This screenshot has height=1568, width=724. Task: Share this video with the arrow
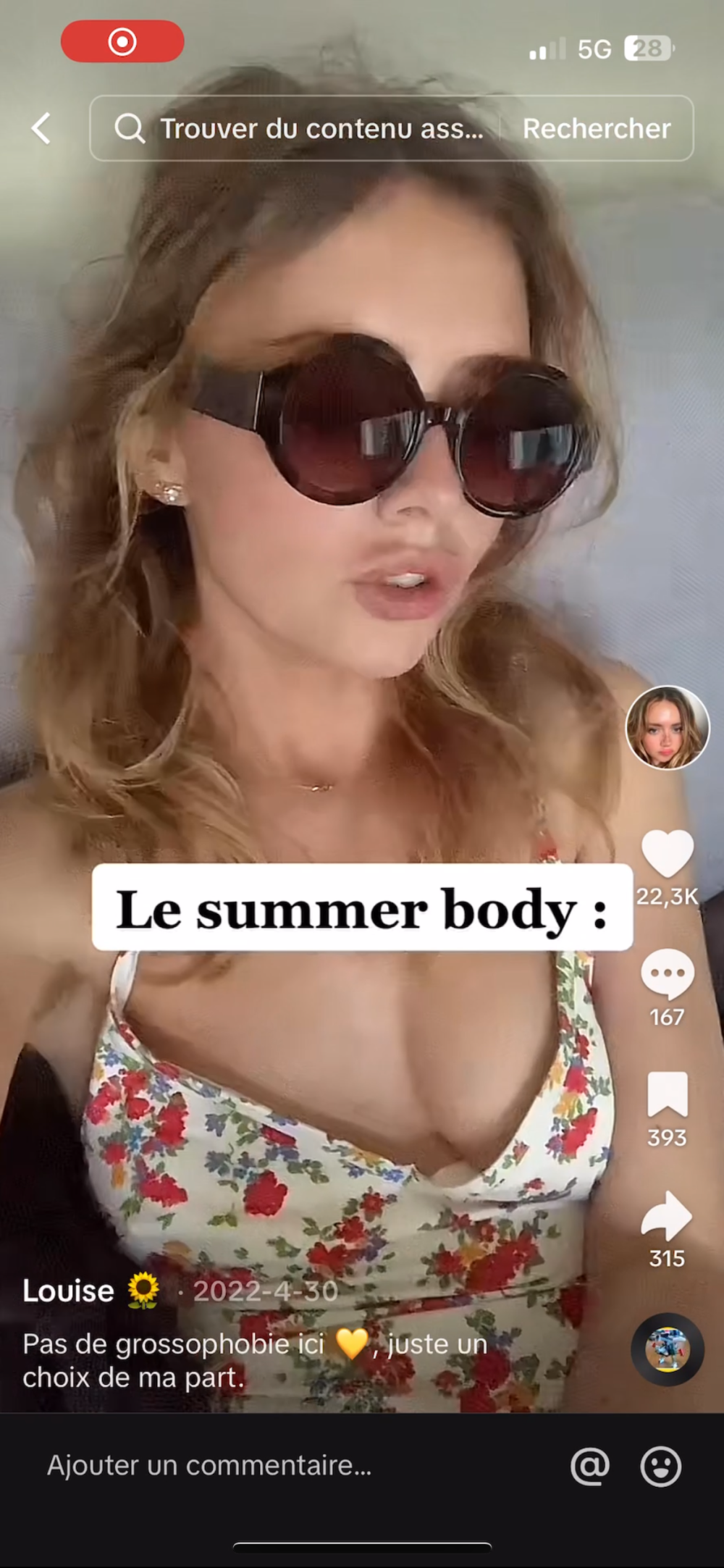667,1217
